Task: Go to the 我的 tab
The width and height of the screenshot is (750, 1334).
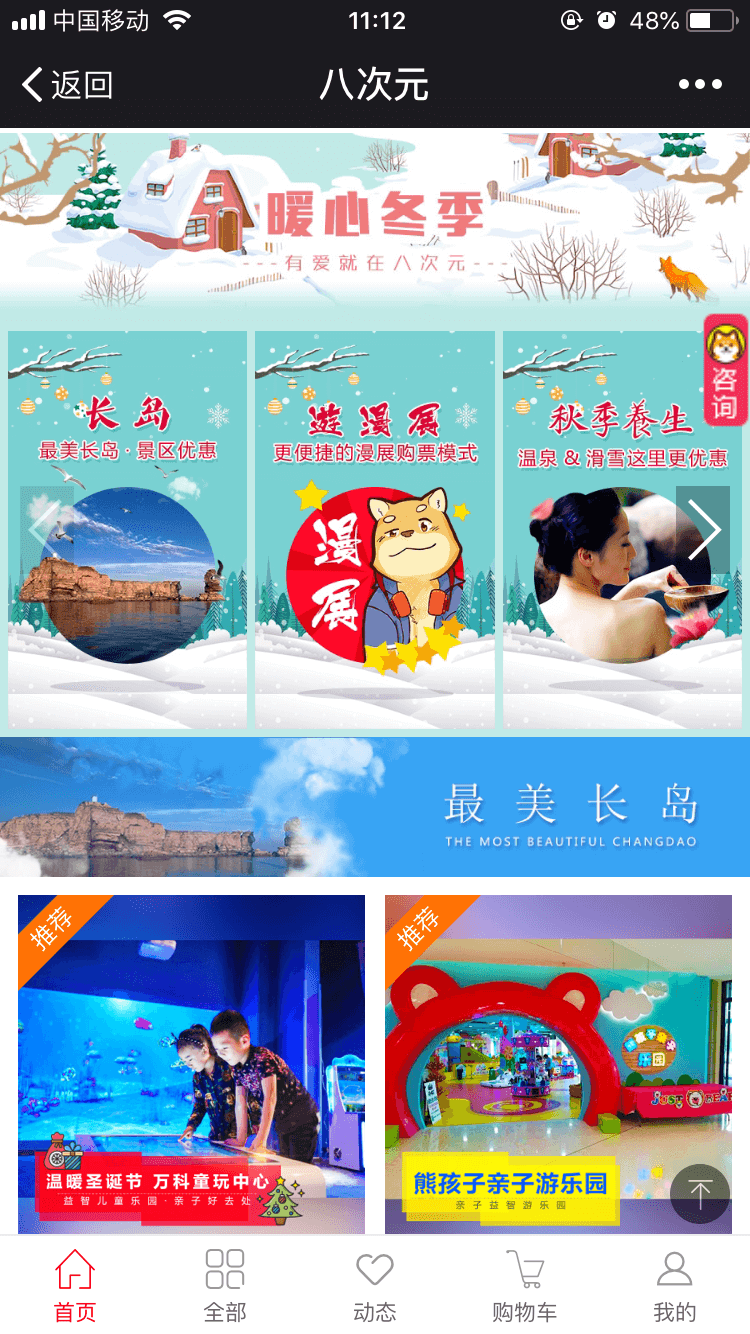Action: (x=674, y=1286)
